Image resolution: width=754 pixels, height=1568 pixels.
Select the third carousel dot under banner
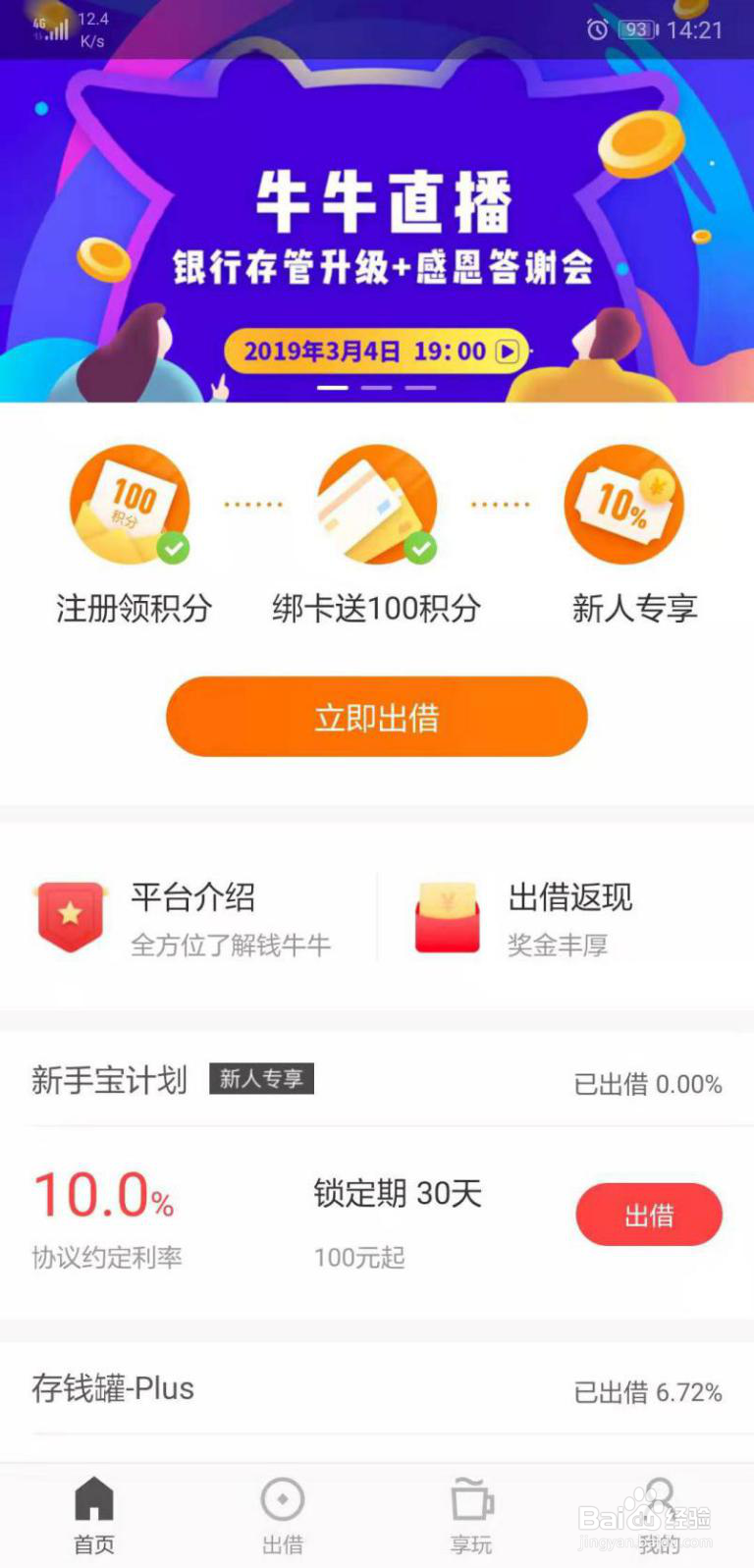(x=420, y=389)
